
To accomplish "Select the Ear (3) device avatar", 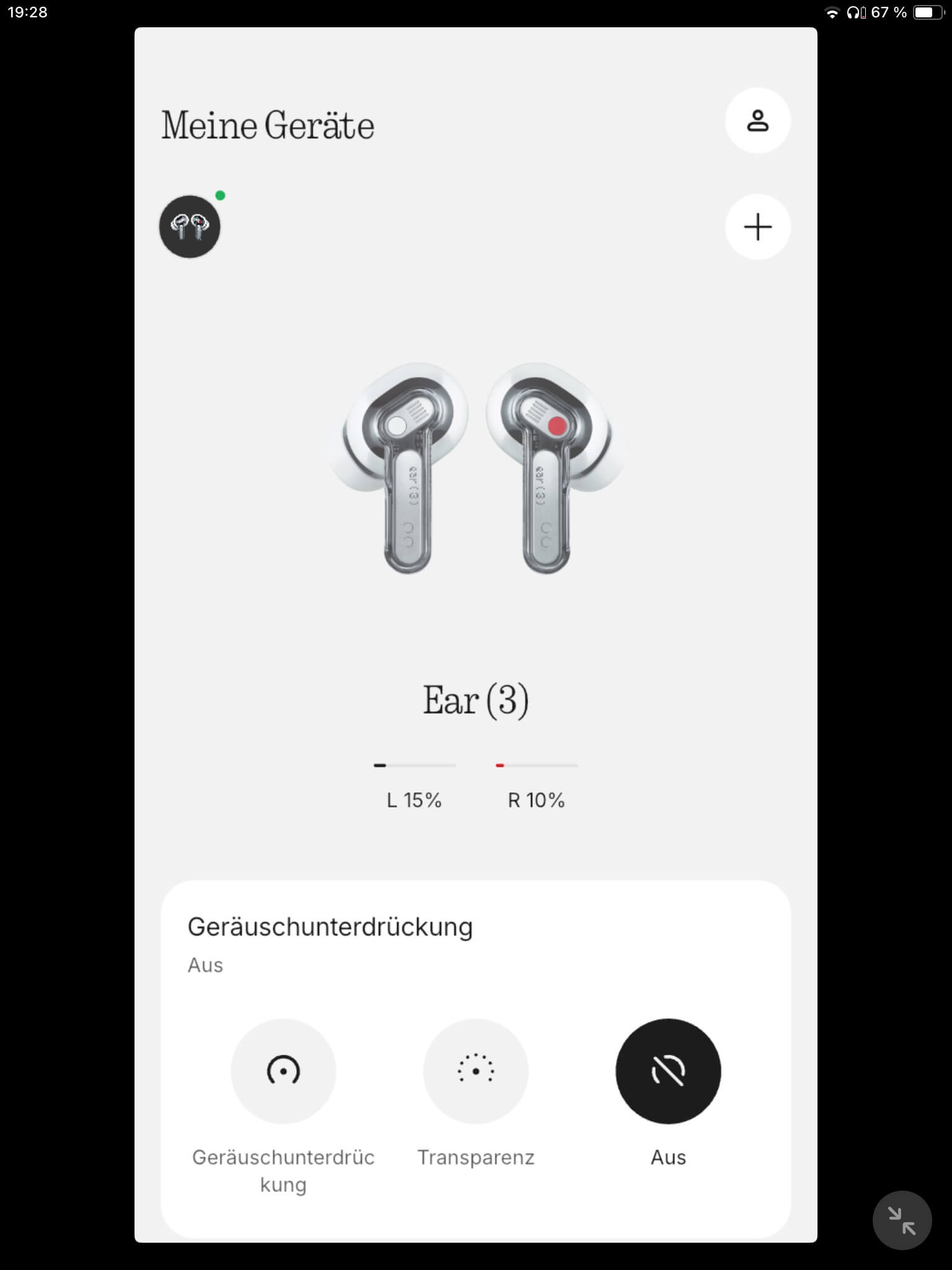I will click(x=190, y=227).
